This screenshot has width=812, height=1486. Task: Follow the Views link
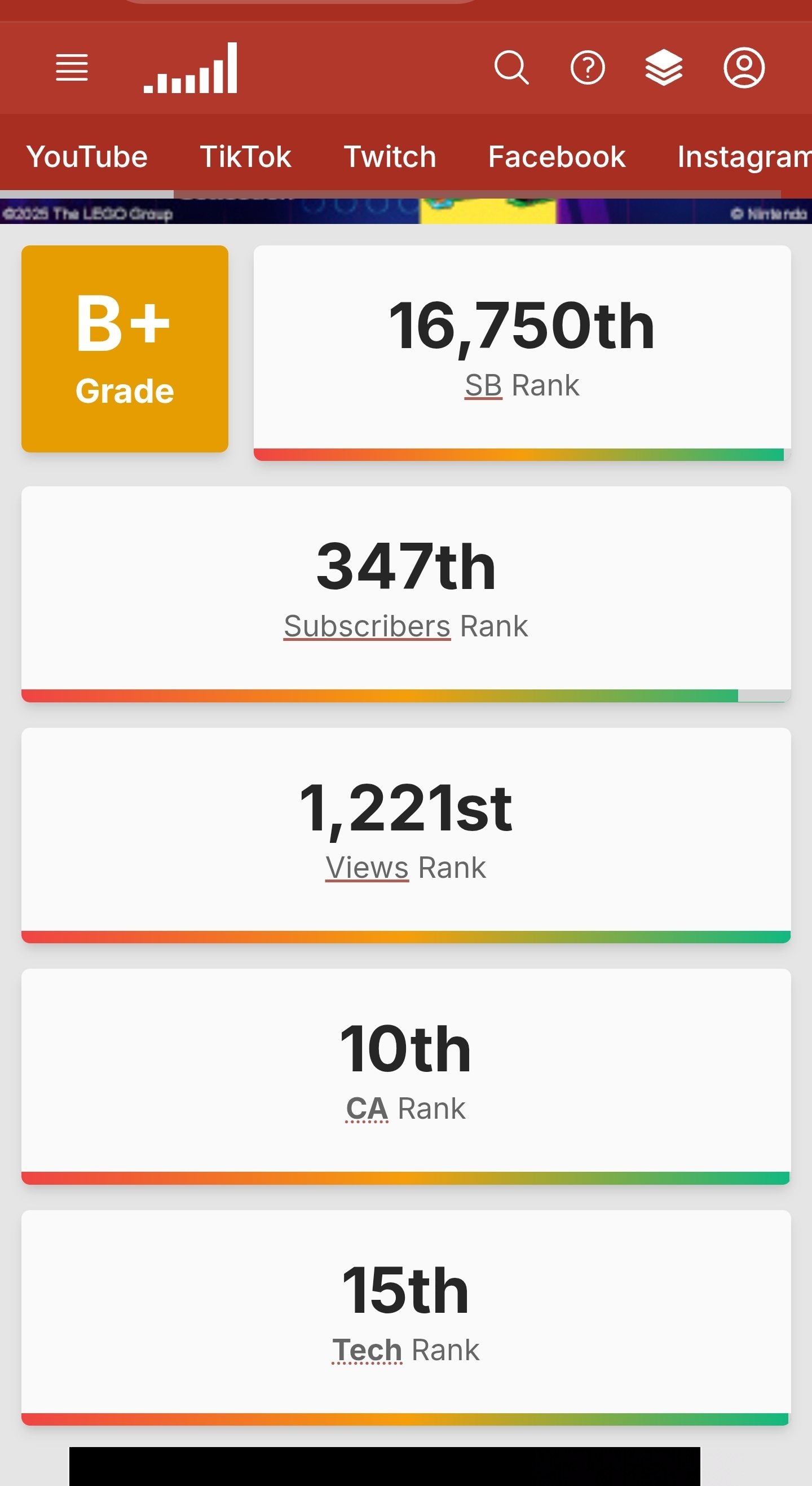pyautogui.click(x=367, y=868)
